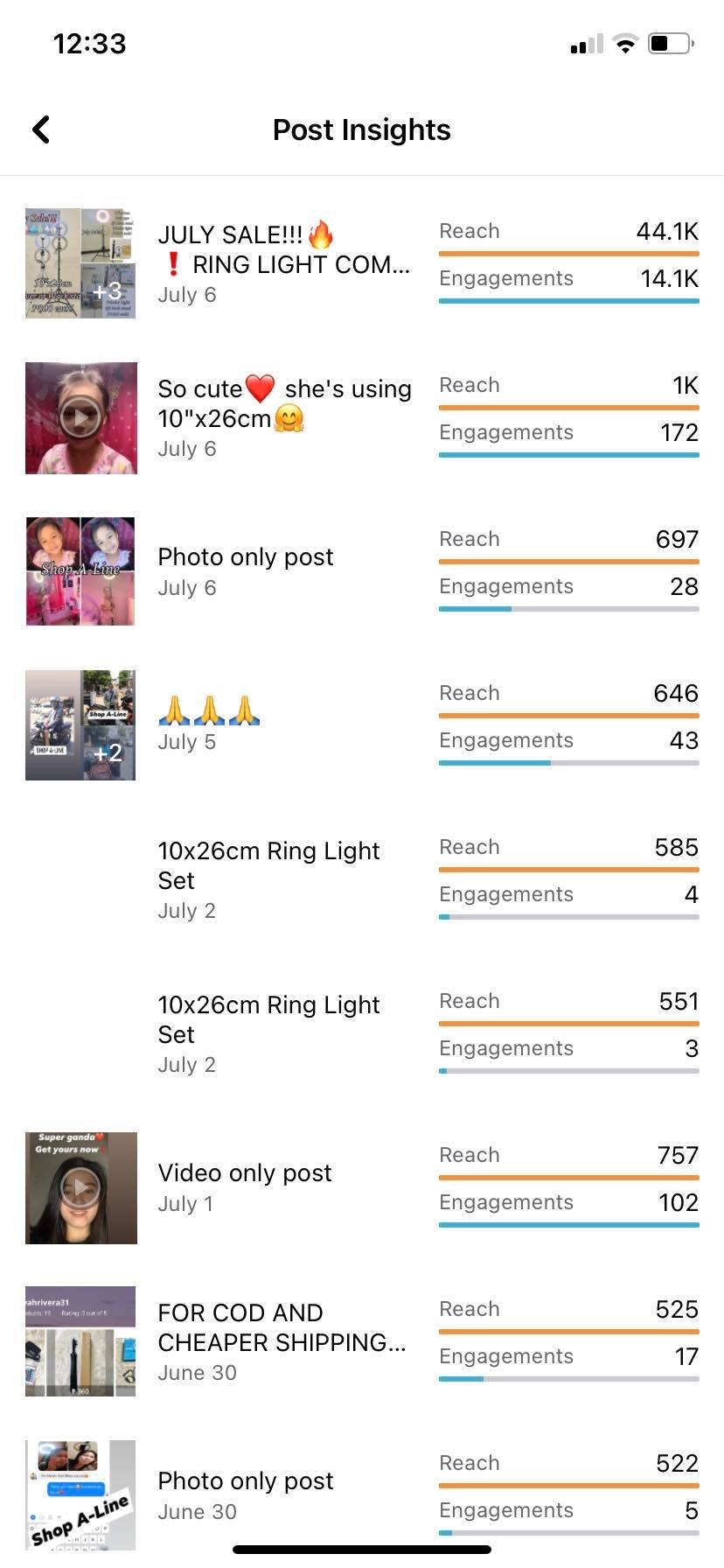Open FOR COD AND CHEAPER SHIPPING post
The width and height of the screenshot is (724, 1568).
point(282,1340)
